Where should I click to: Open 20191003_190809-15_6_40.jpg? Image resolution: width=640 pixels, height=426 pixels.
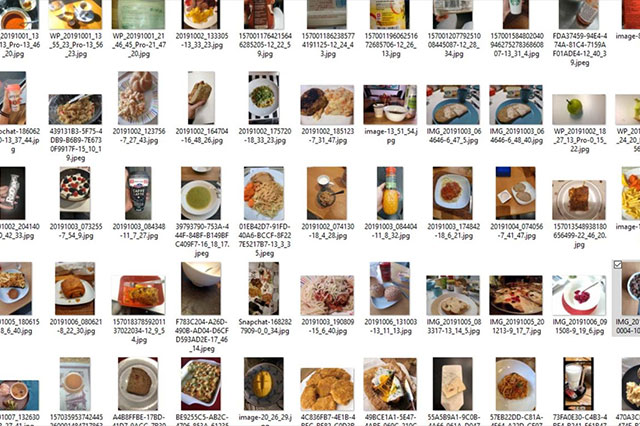tap(327, 291)
